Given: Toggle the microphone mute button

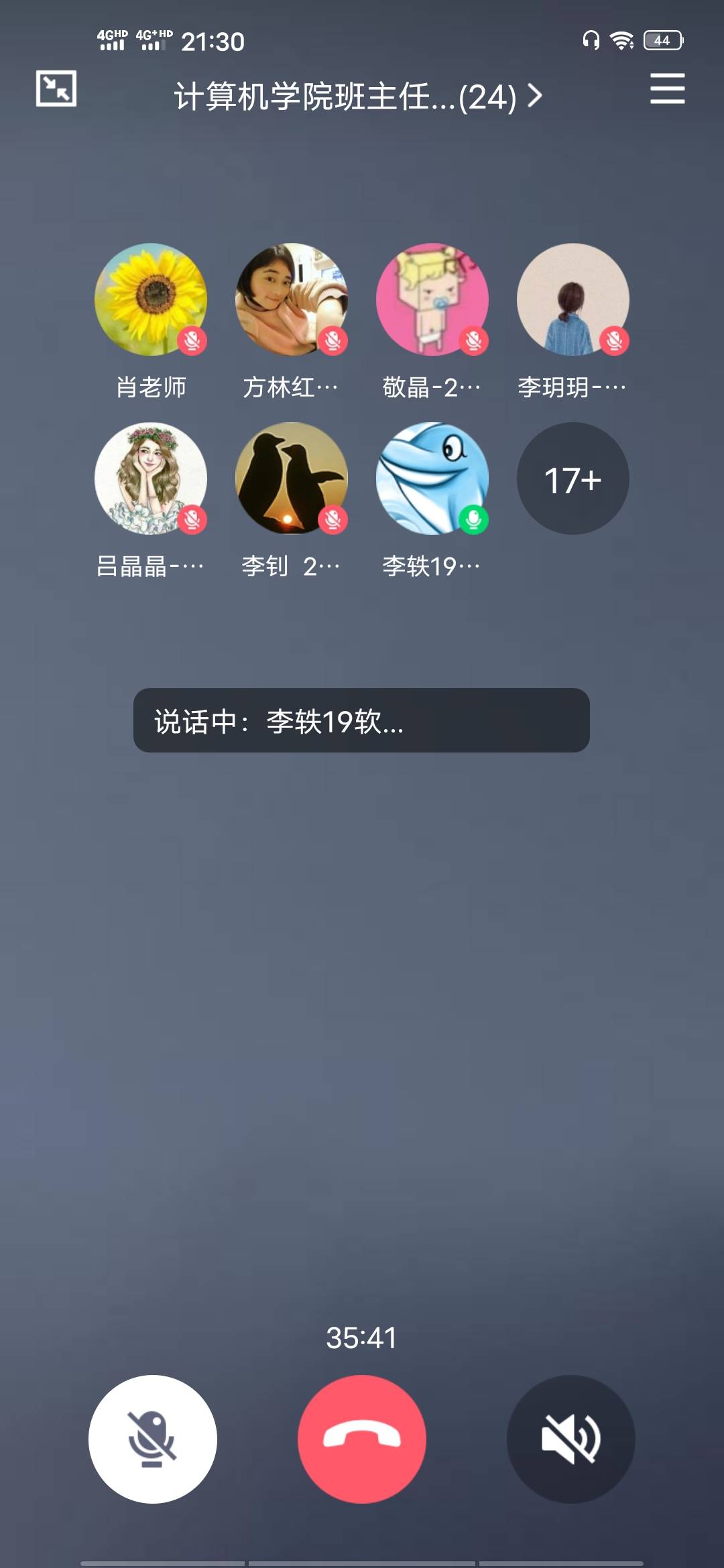Looking at the screenshot, I should pyautogui.click(x=153, y=1439).
